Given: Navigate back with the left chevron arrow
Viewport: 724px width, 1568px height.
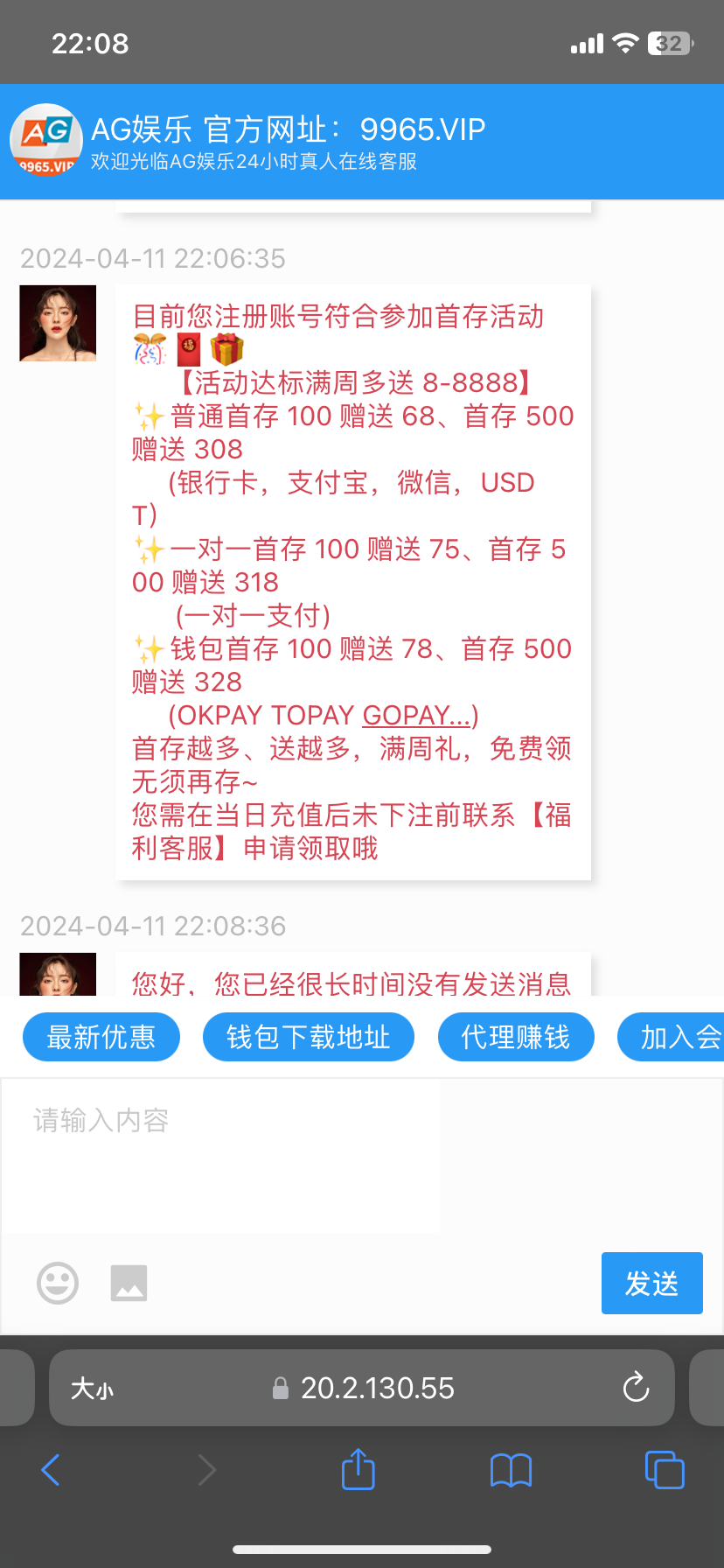Looking at the screenshot, I should (51, 1469).
